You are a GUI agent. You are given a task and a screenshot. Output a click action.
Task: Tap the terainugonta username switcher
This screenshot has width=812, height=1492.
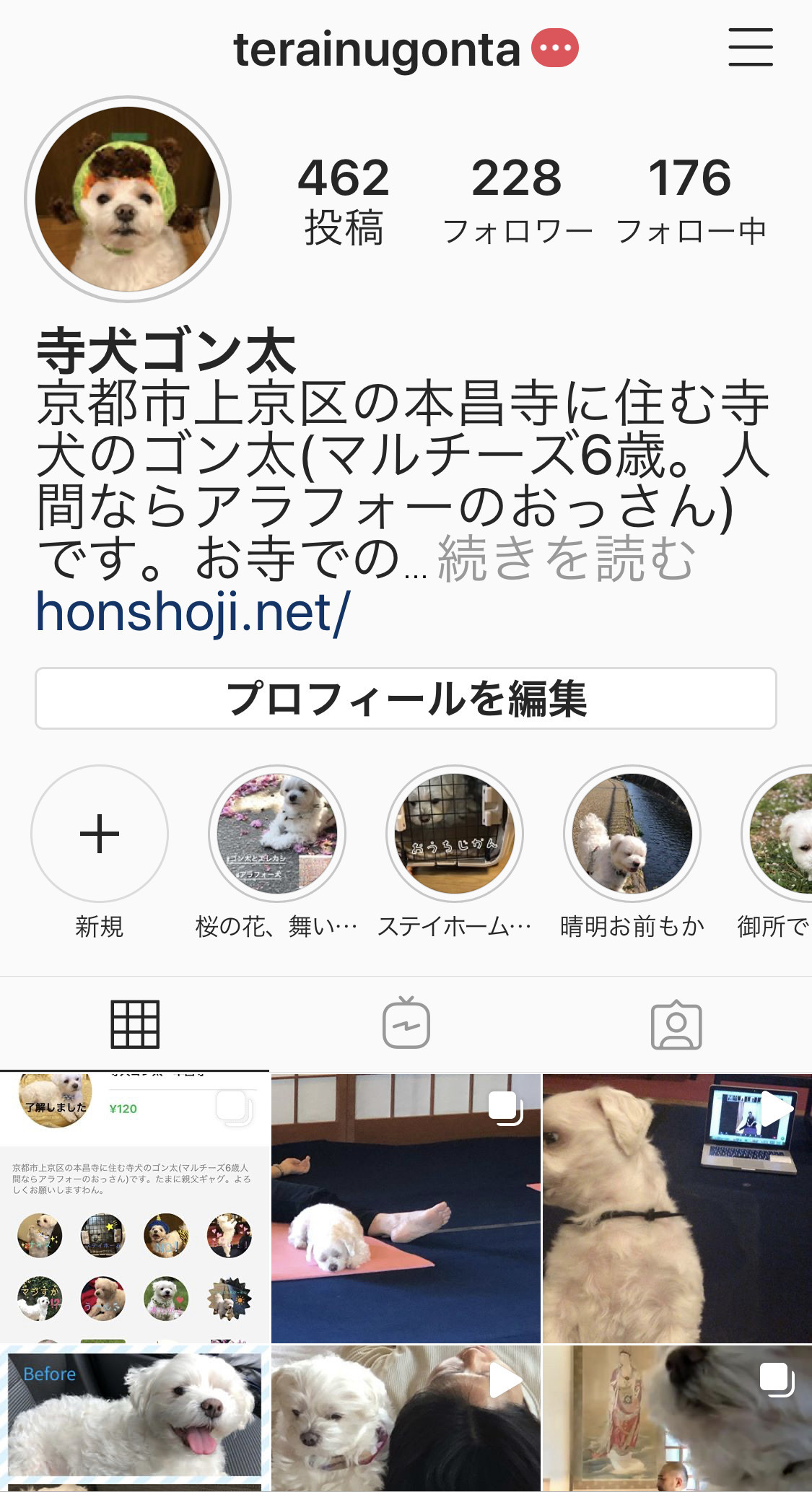pyautogui.click(x=377, y=50)
